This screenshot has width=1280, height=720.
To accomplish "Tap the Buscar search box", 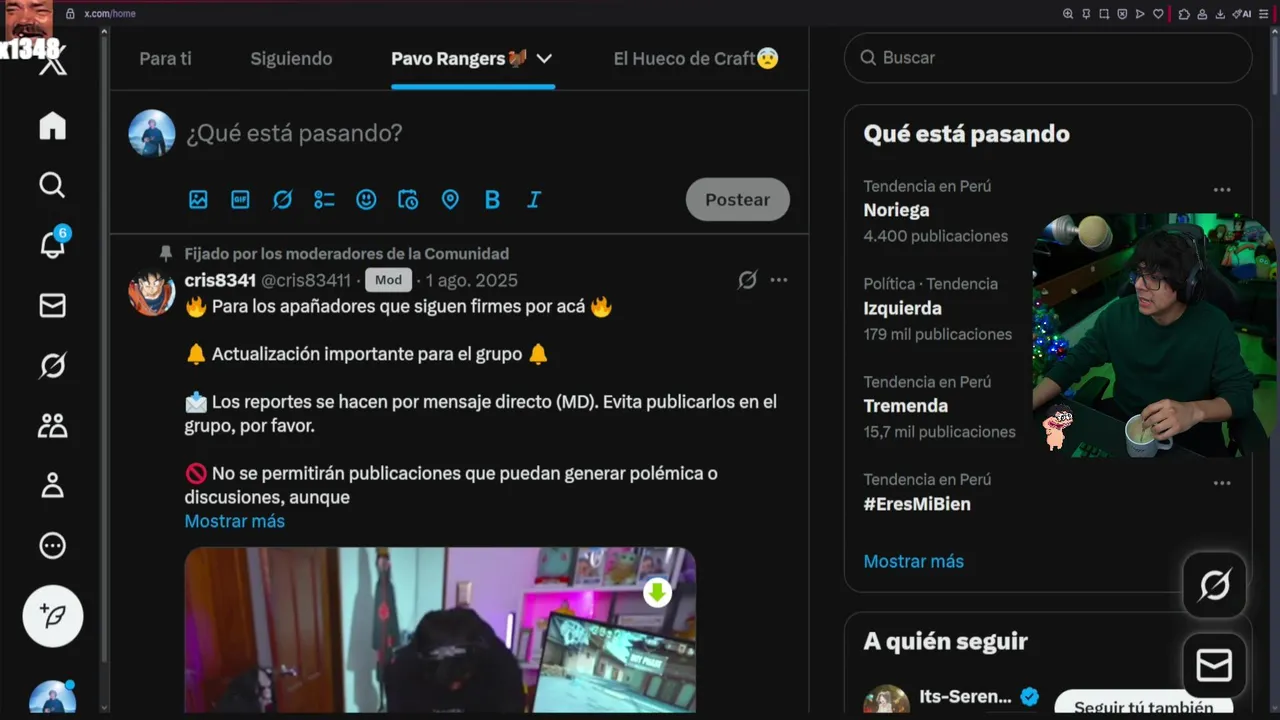I will pos(1048,58).
